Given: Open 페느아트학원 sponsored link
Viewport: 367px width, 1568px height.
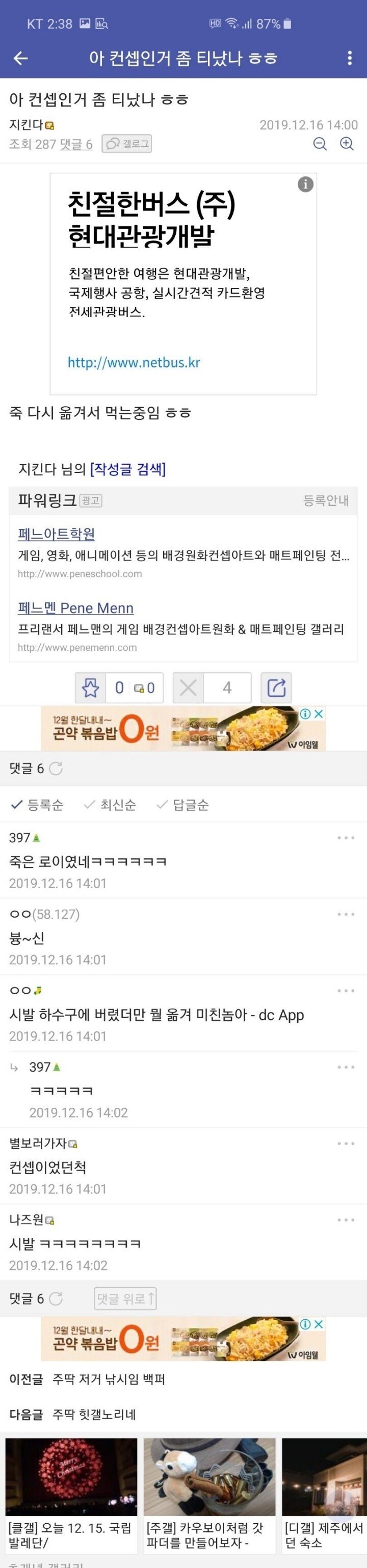Looking at the screenshot, I should coord(56,534).
